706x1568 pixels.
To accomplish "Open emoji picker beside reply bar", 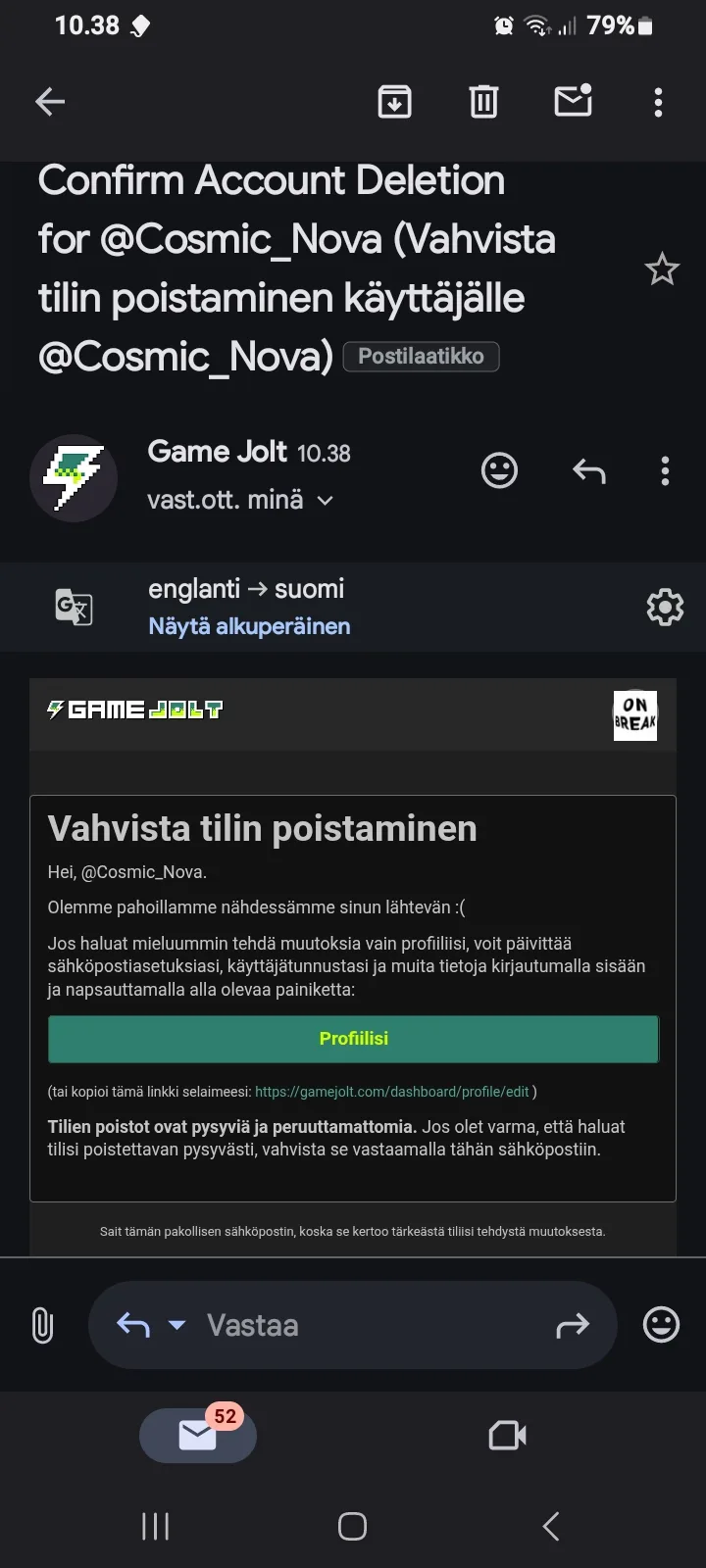I will coord(661,1325).
